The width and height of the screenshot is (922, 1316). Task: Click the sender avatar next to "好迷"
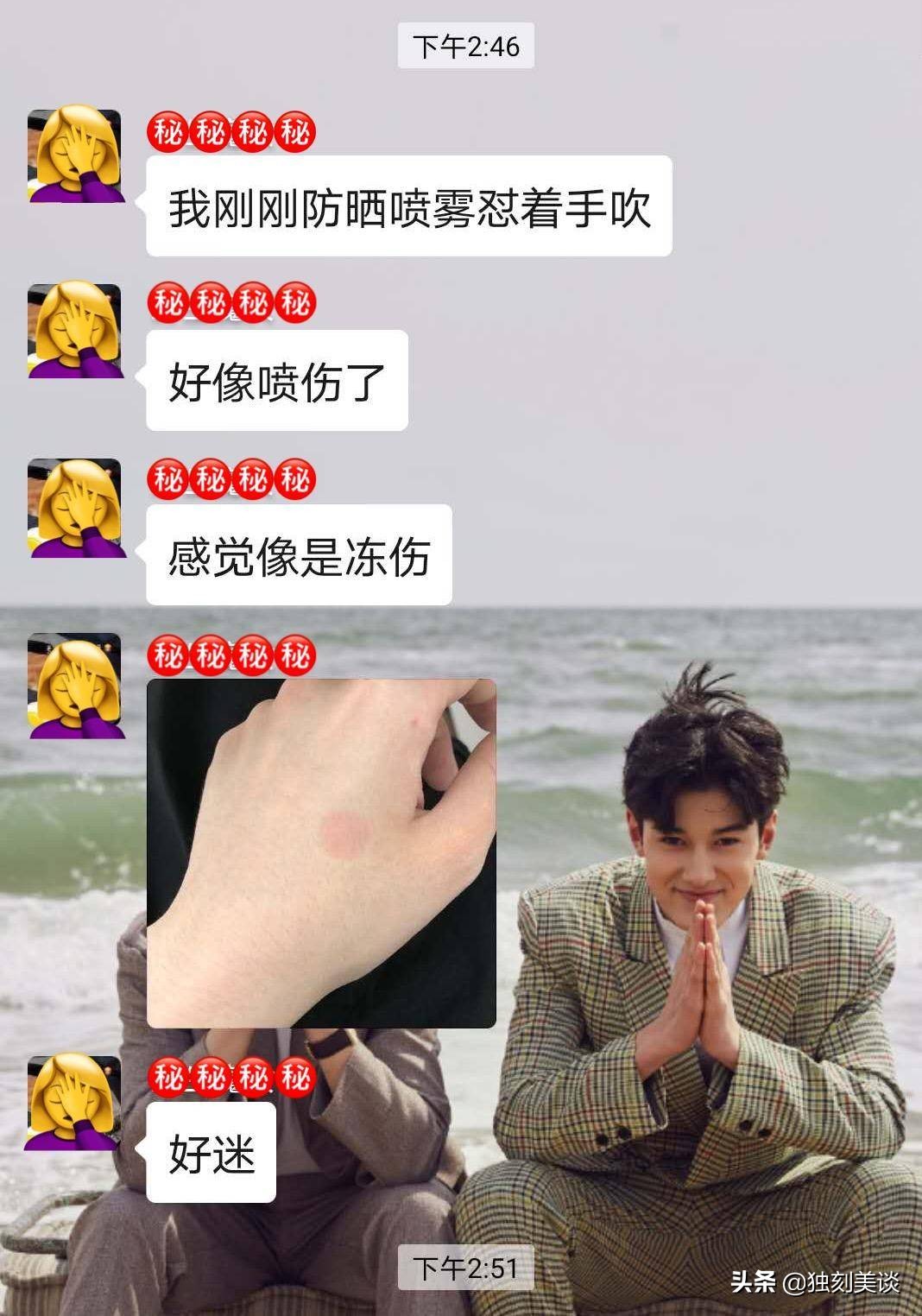(x=71, y=1105)
